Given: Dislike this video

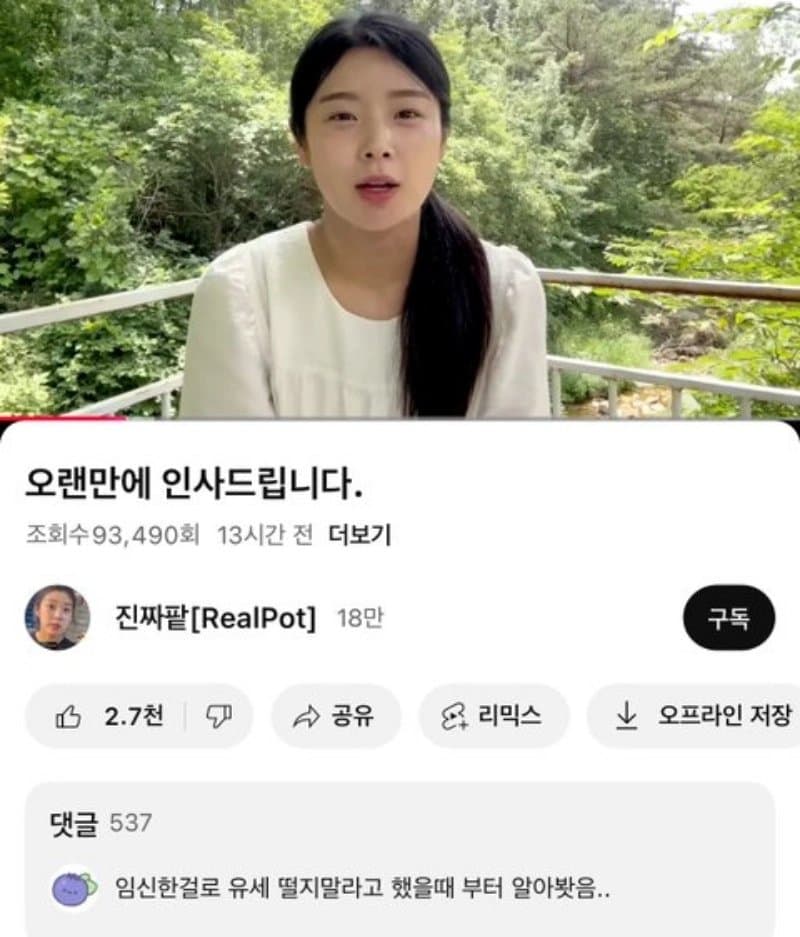Looking at the screenshot, I should tap(218, 716).
